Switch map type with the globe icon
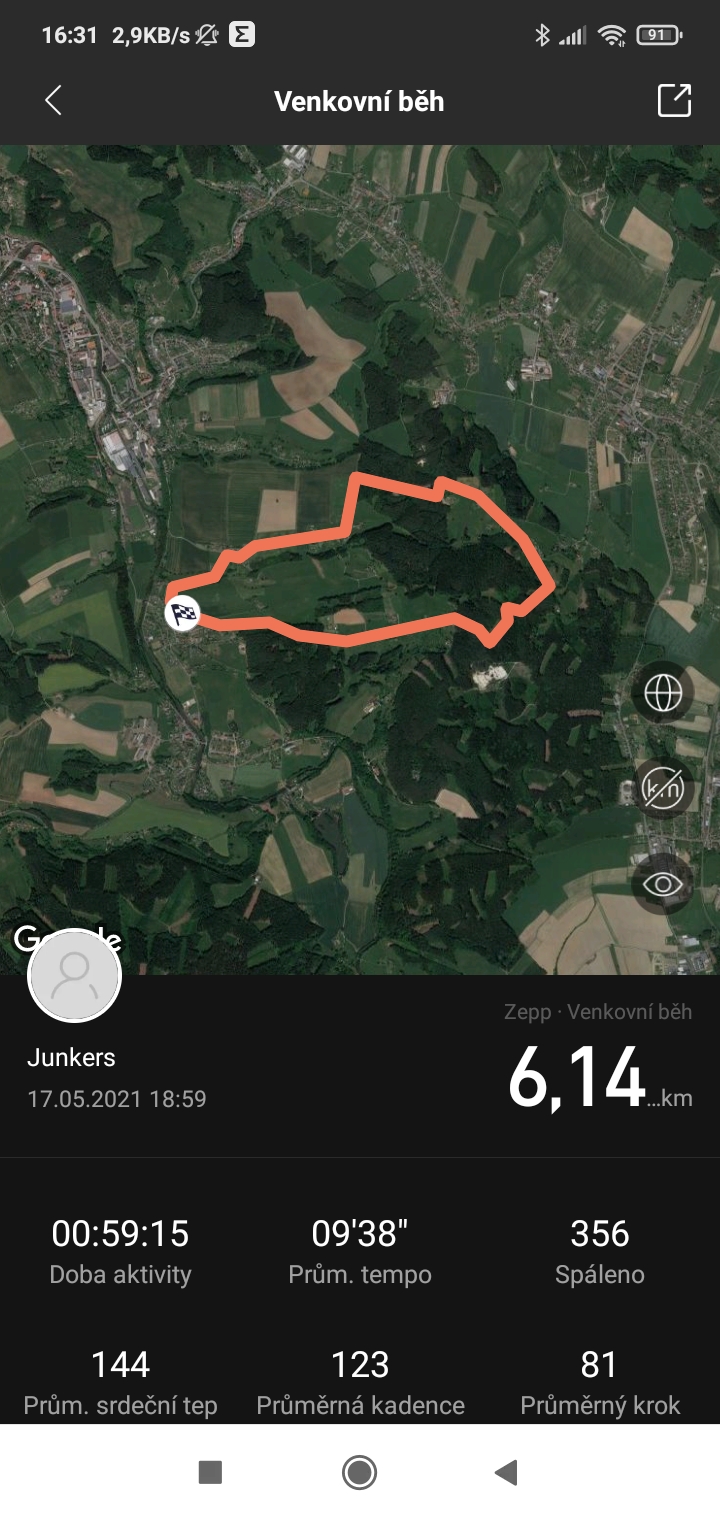The height and width of the screenshot is (1520, 720). [663, 693]
